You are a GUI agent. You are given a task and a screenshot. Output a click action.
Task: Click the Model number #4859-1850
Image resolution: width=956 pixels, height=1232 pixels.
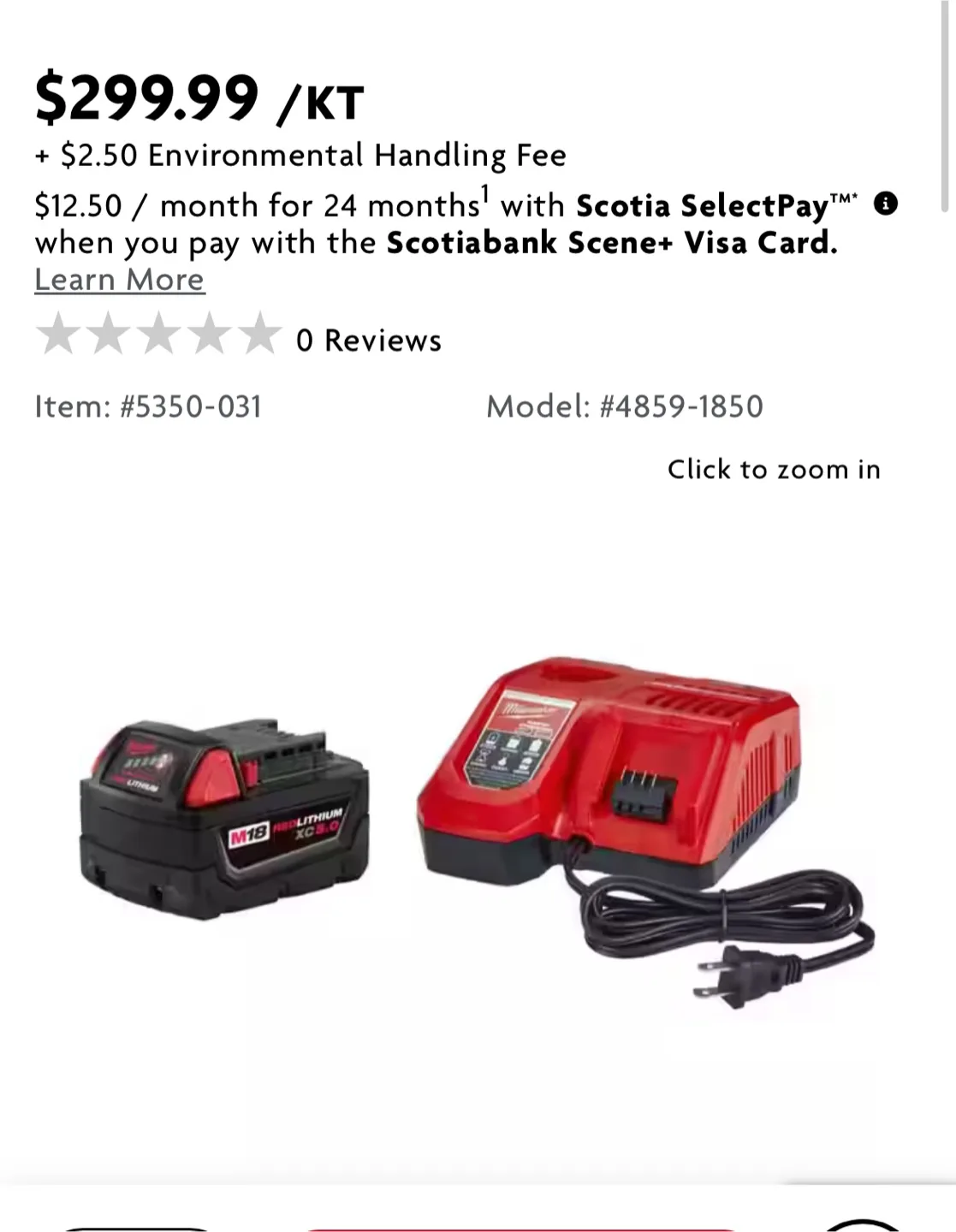click(x=625, y=407)
